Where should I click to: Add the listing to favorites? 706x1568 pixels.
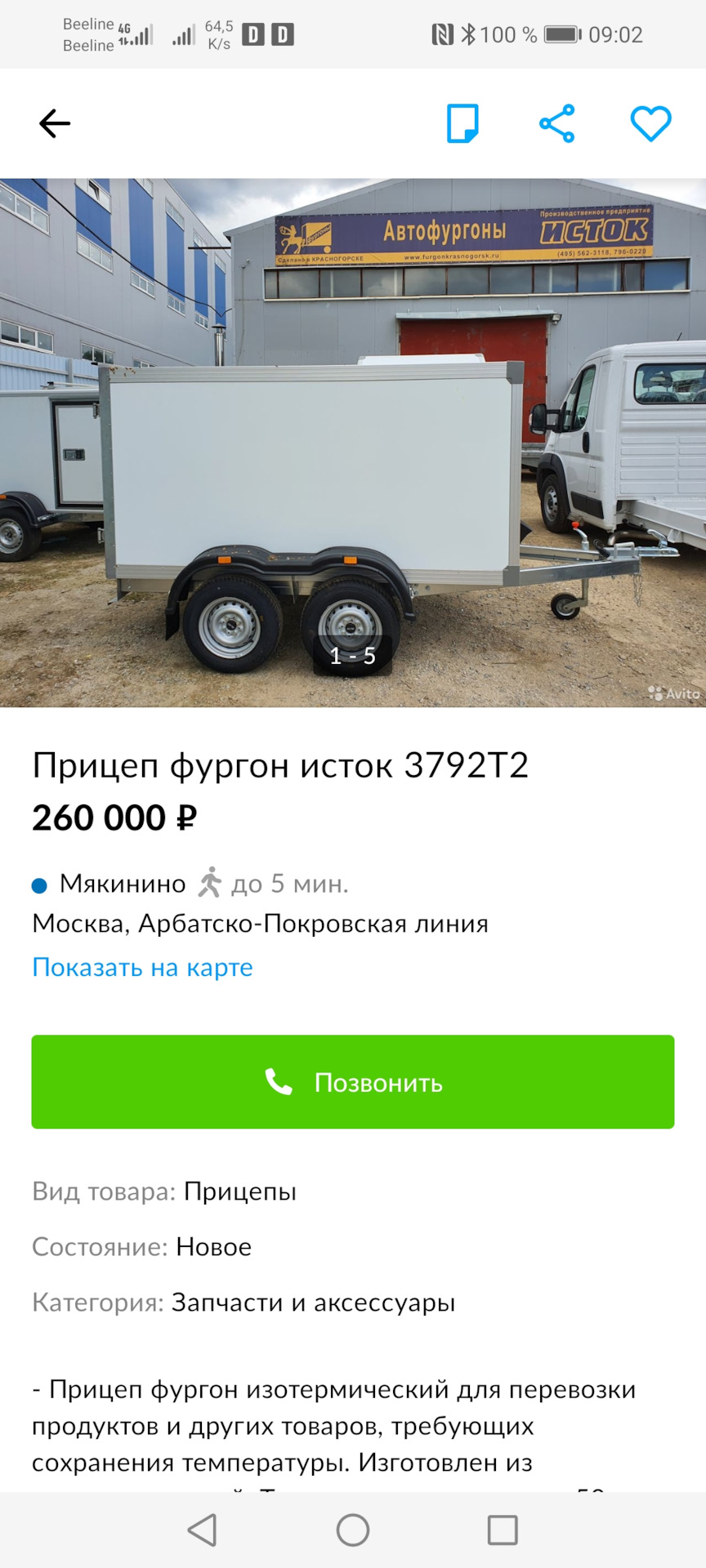[x=650, y=124]
